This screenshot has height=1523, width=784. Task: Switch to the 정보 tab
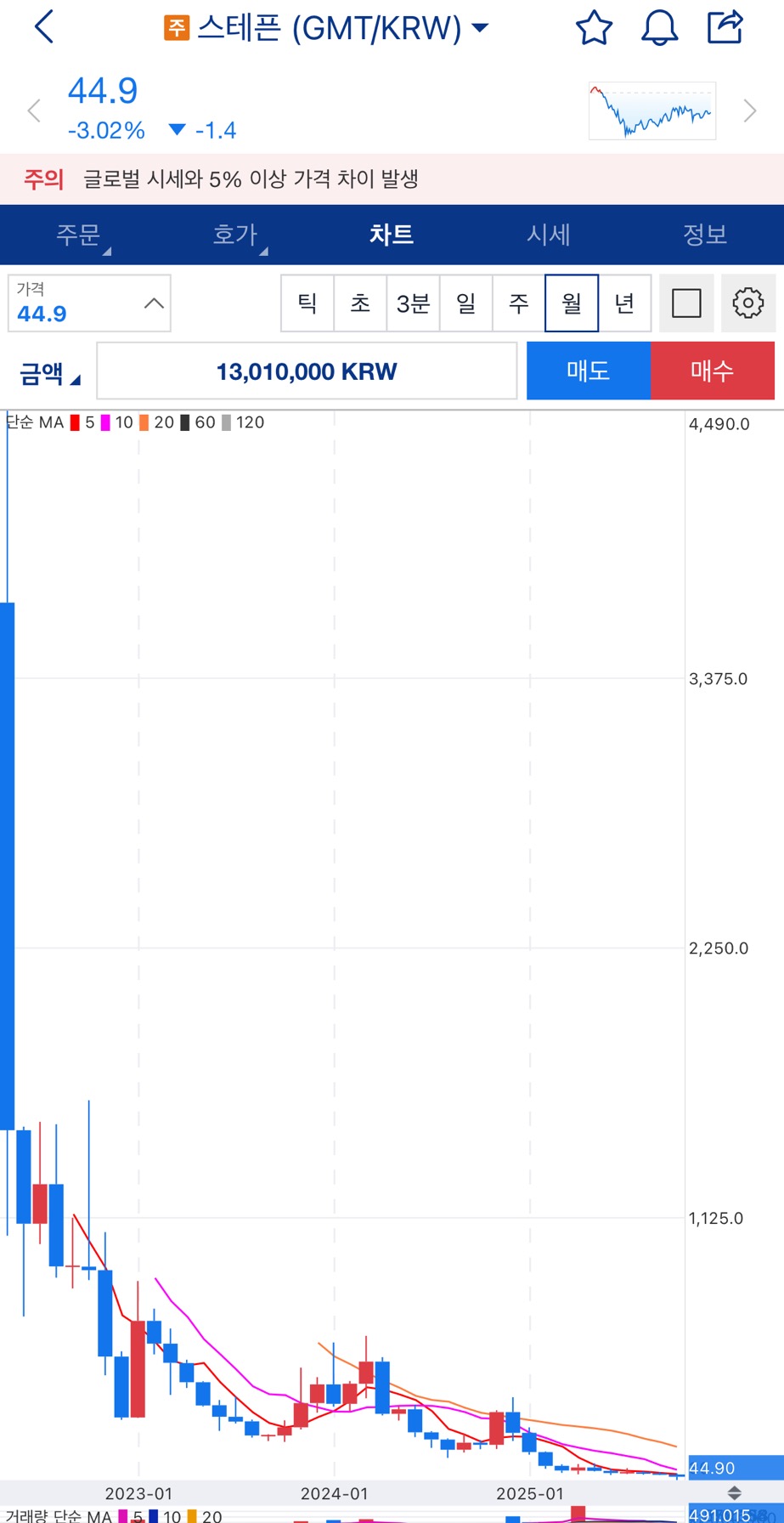(x=705, y=235)
